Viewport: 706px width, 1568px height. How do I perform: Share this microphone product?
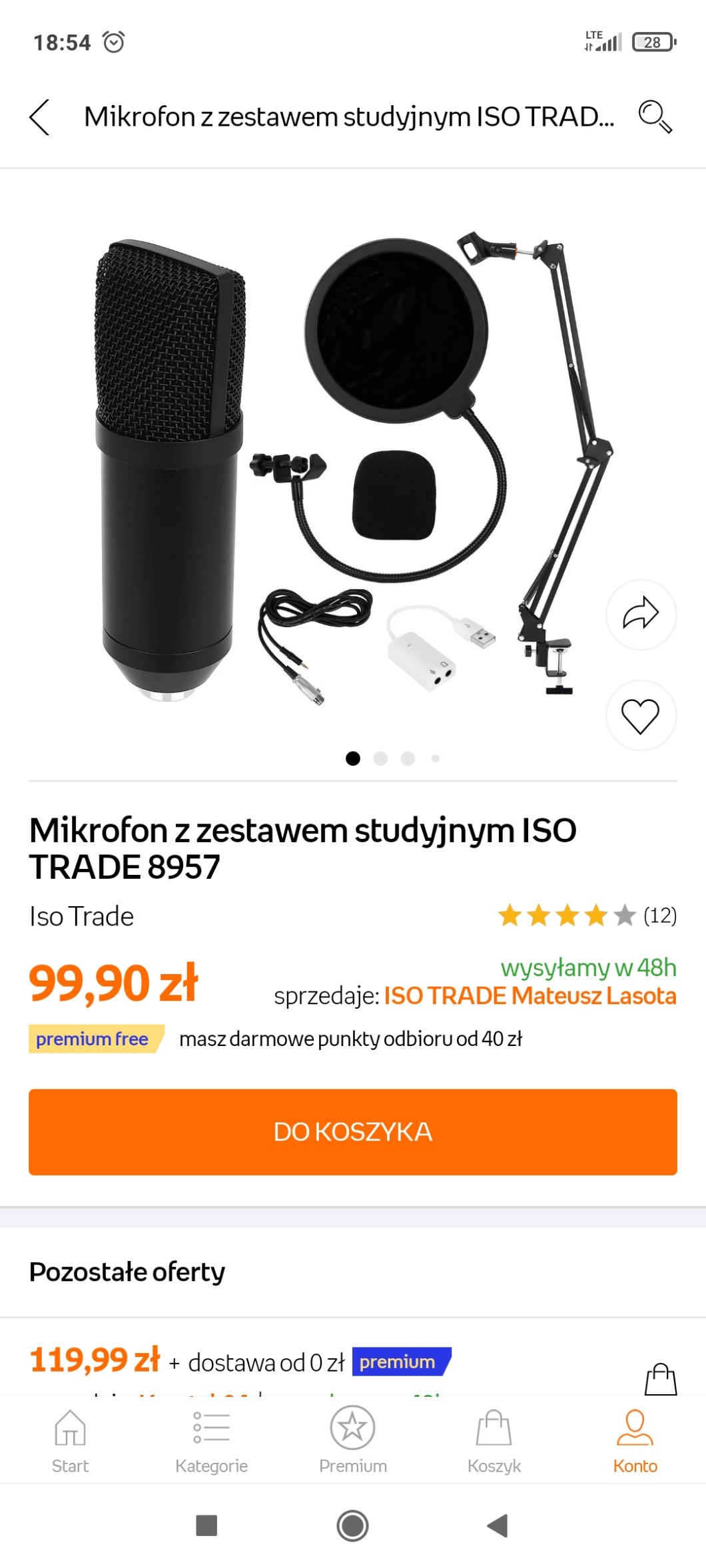click(641, 614)
